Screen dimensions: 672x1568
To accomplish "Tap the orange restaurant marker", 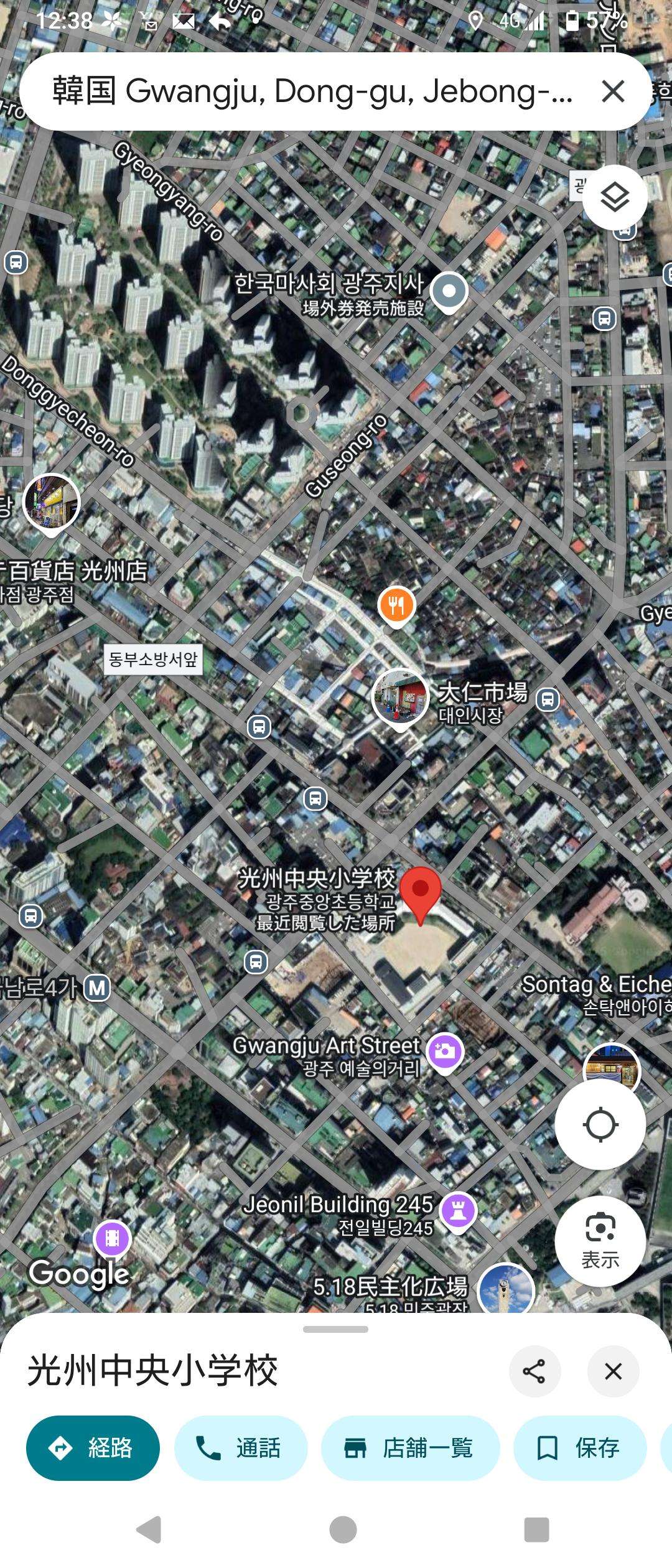I will pyautogui.click(x=396, y=605).
